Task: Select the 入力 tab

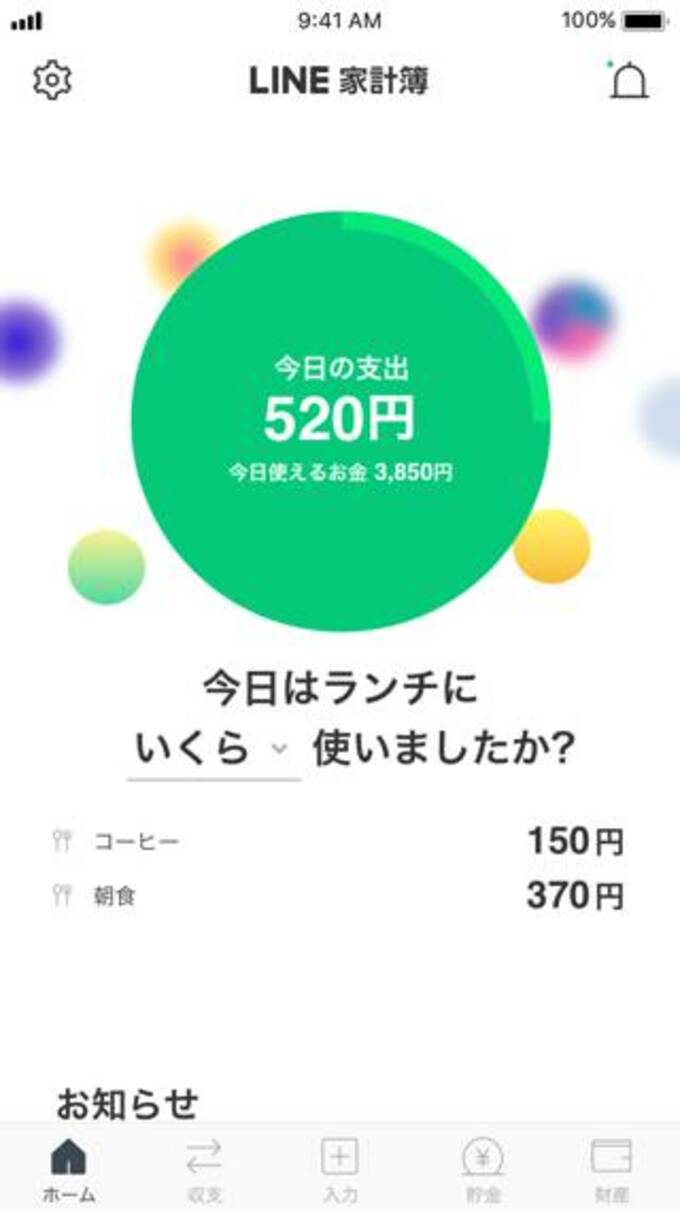Action: point(339,1169)
